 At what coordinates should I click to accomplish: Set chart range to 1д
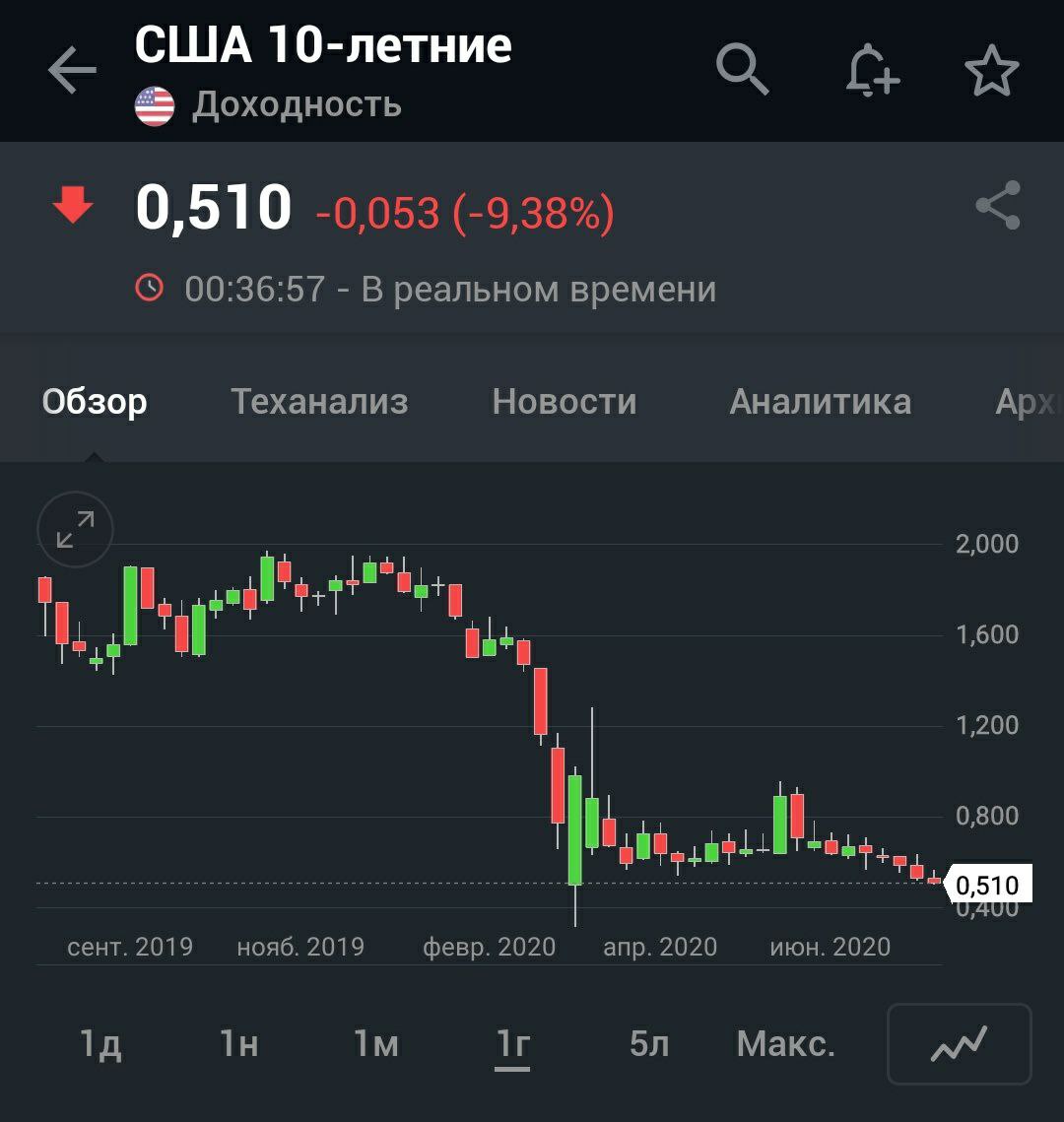point(100,1043)
